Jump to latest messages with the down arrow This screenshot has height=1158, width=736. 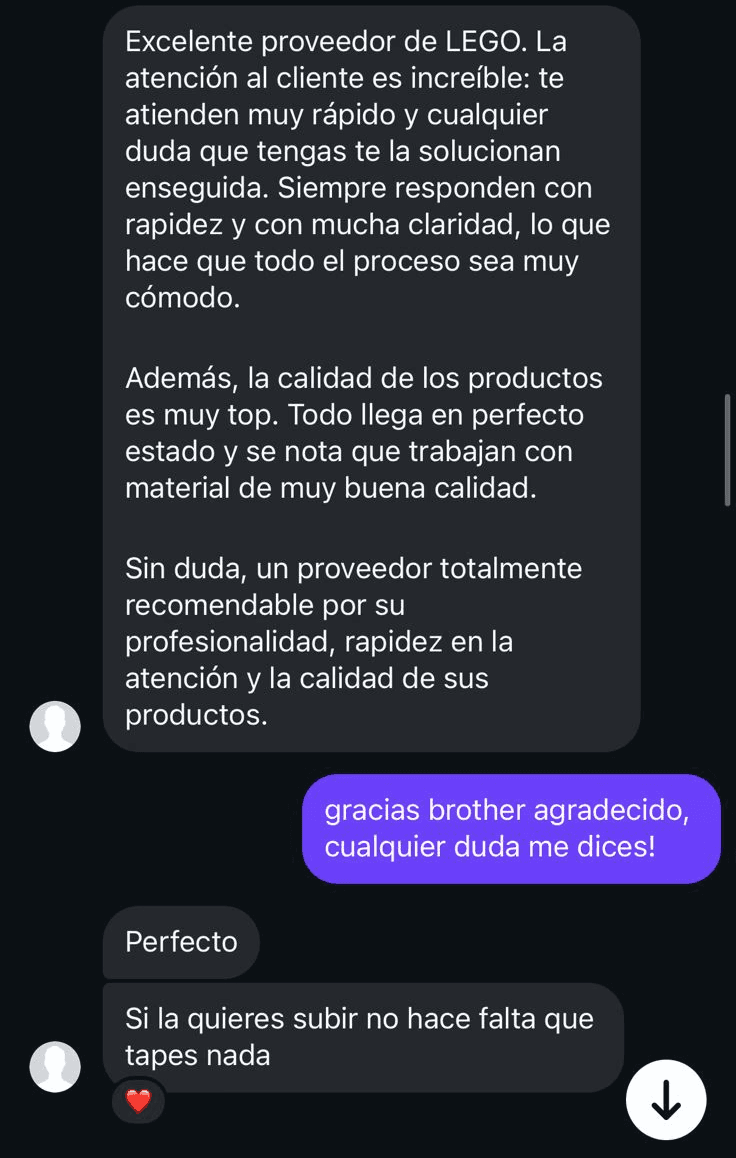coord(666,1100)
